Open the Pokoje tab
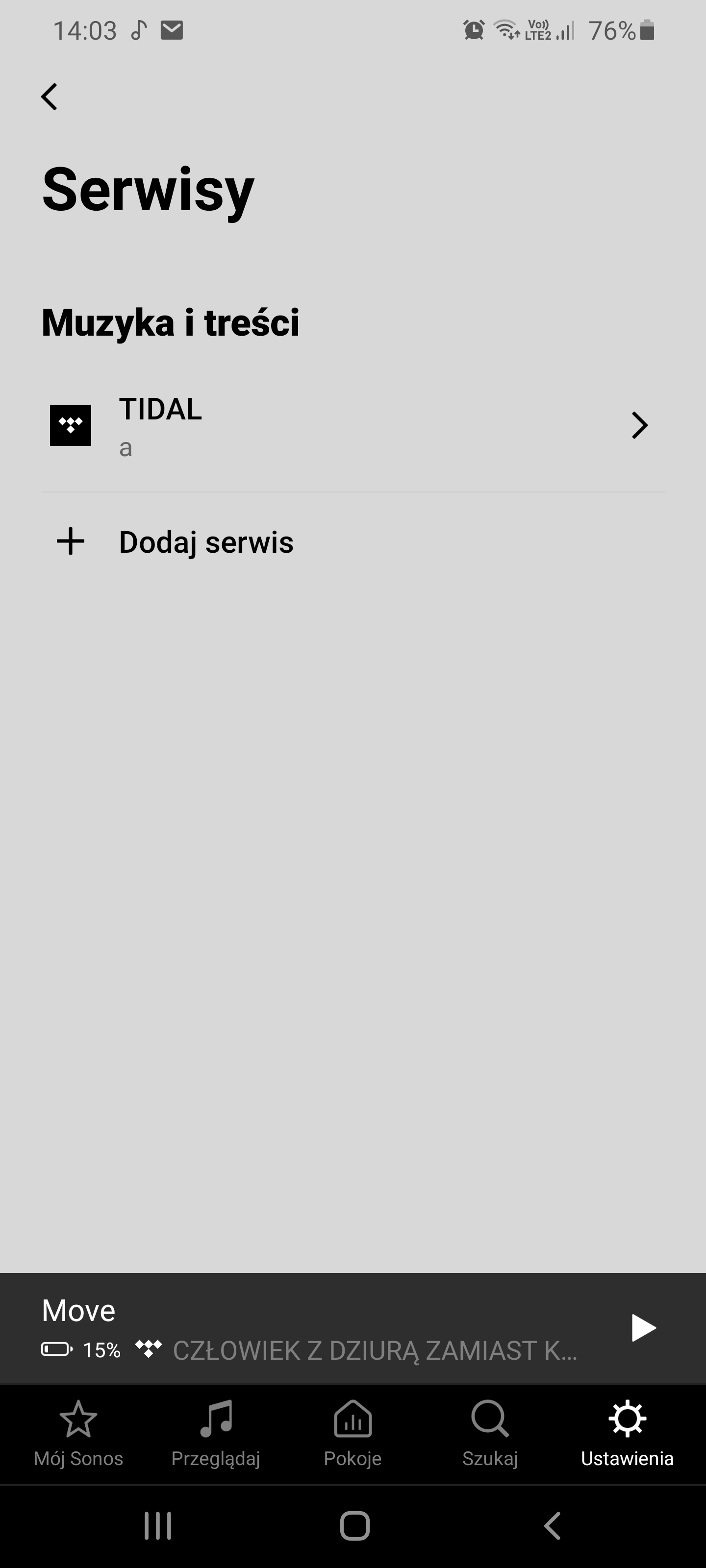Image resolution: width=706 pixels, height=1568 pixels. point(353,1433)
